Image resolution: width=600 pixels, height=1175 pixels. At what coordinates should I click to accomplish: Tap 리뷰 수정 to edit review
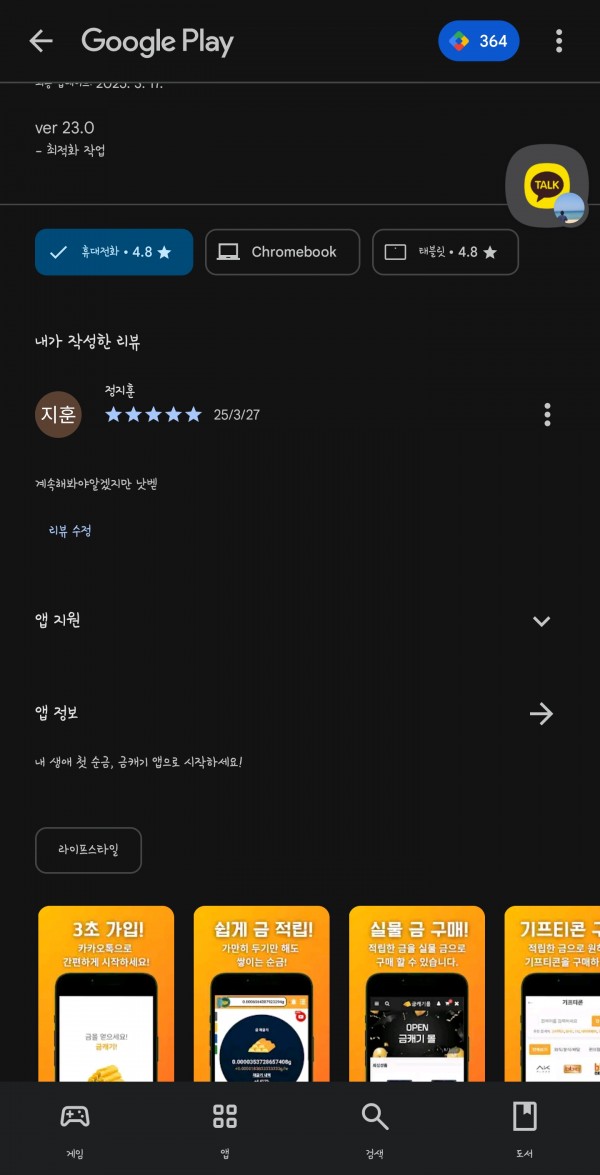[x=70, y=531]
